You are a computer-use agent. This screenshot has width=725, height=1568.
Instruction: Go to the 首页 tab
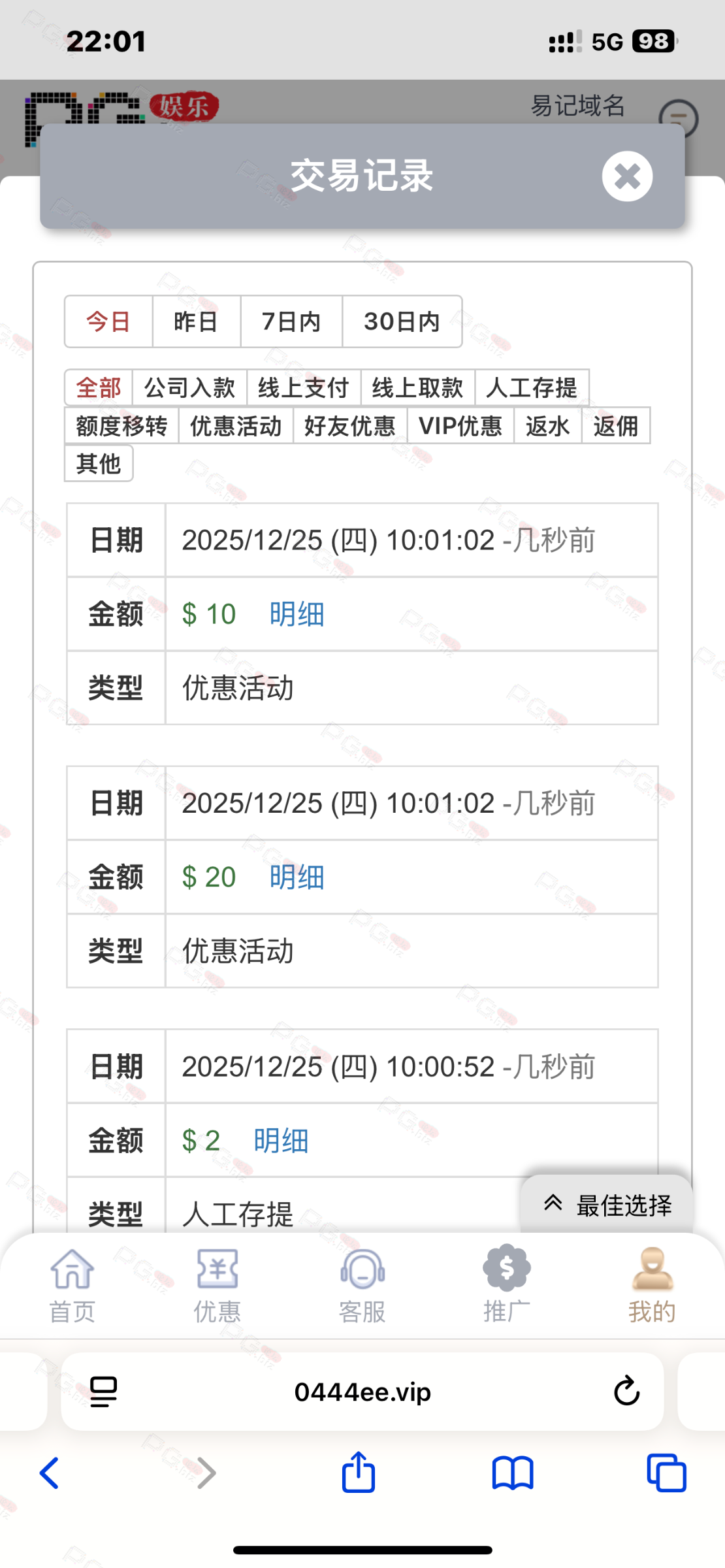[x=72, y=1285]
